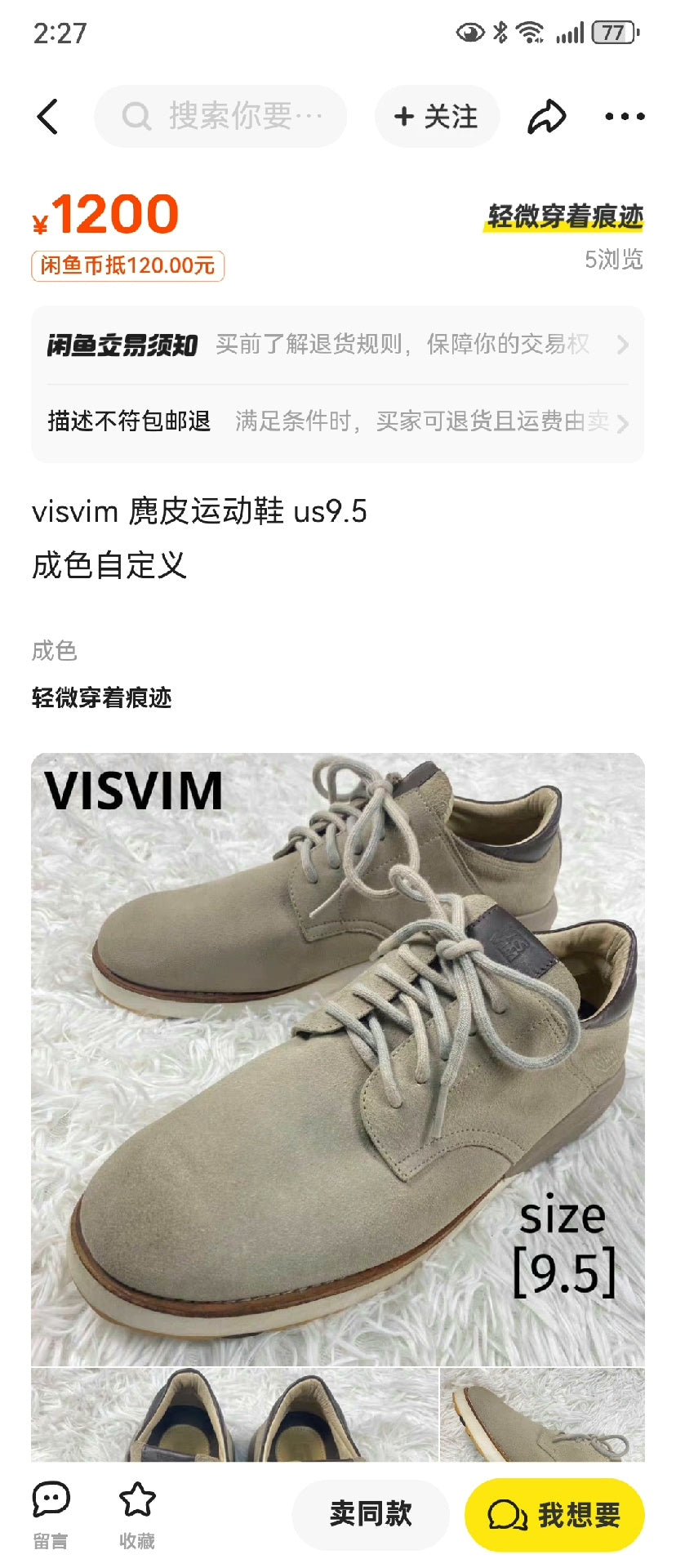The image size is (676, 1568).
Task: Leave a comment via 留言
Action: [x=51, y=1514]
